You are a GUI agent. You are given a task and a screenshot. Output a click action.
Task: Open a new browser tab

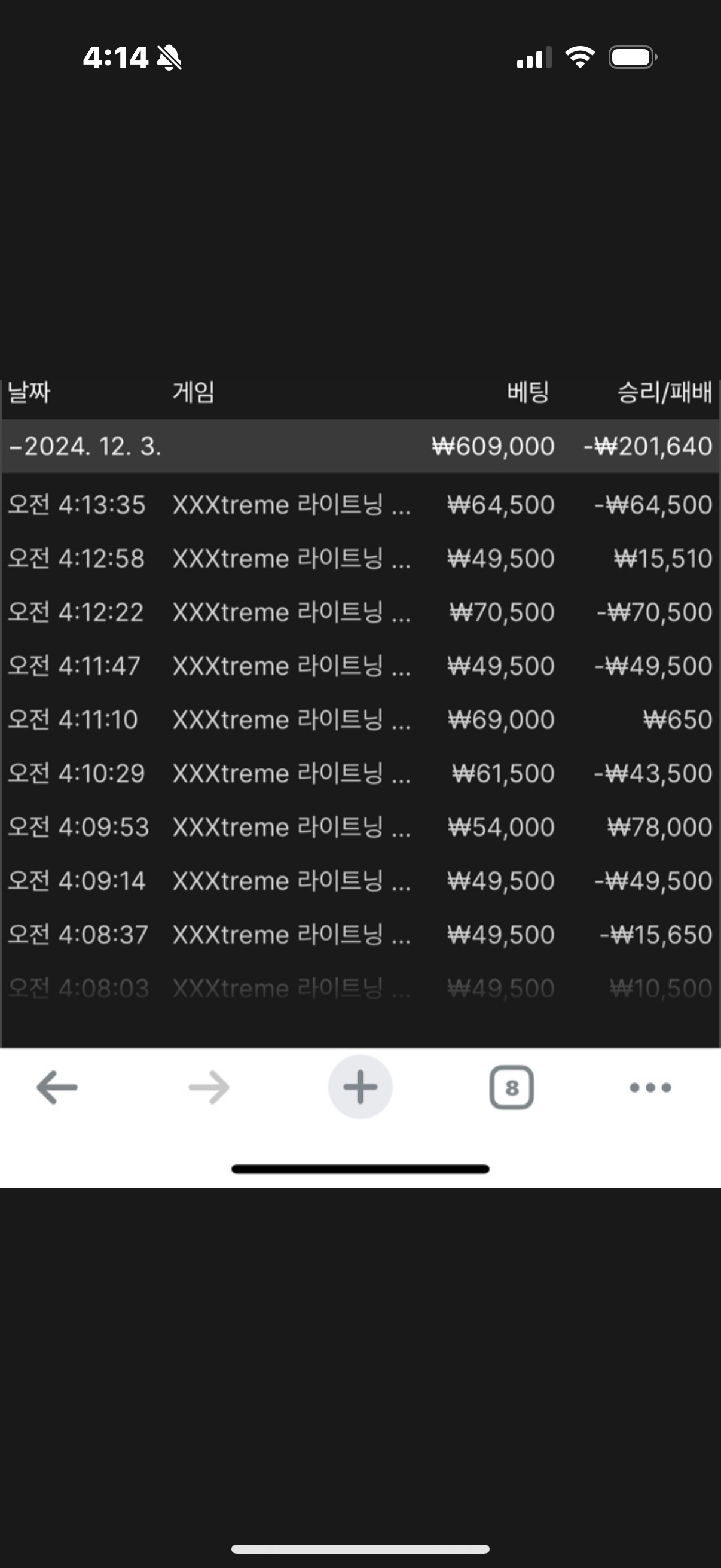[x=360, y=1087]
